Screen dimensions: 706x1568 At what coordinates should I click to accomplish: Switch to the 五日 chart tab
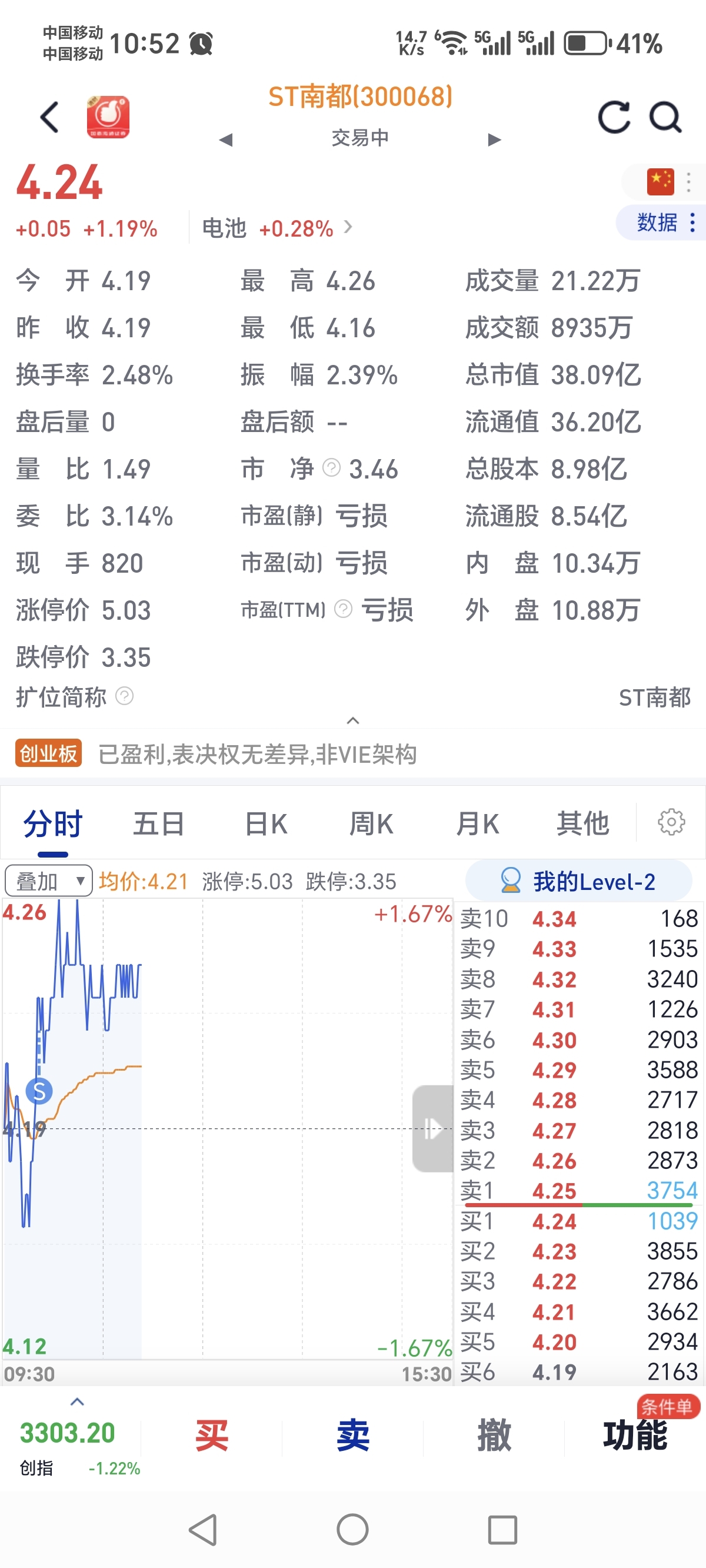[158, 824]
